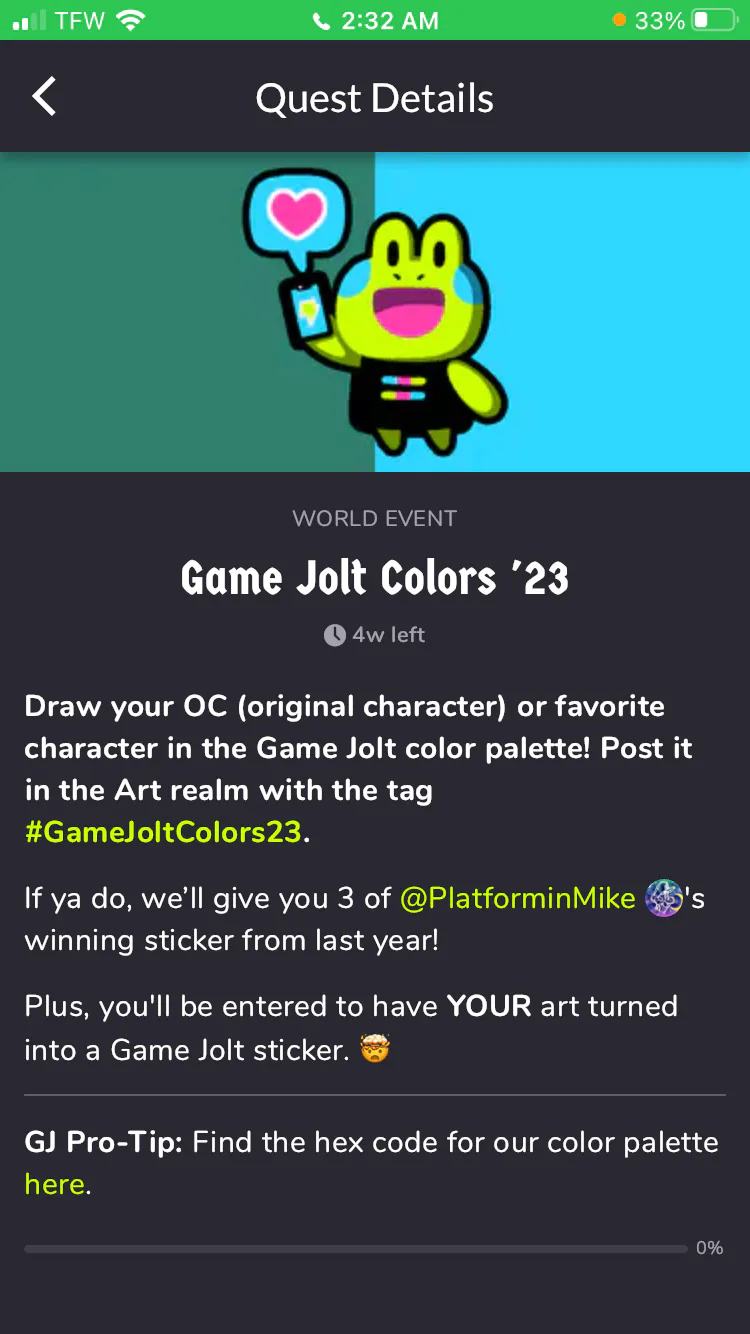Go back from Quest Details

click(44, 97)
